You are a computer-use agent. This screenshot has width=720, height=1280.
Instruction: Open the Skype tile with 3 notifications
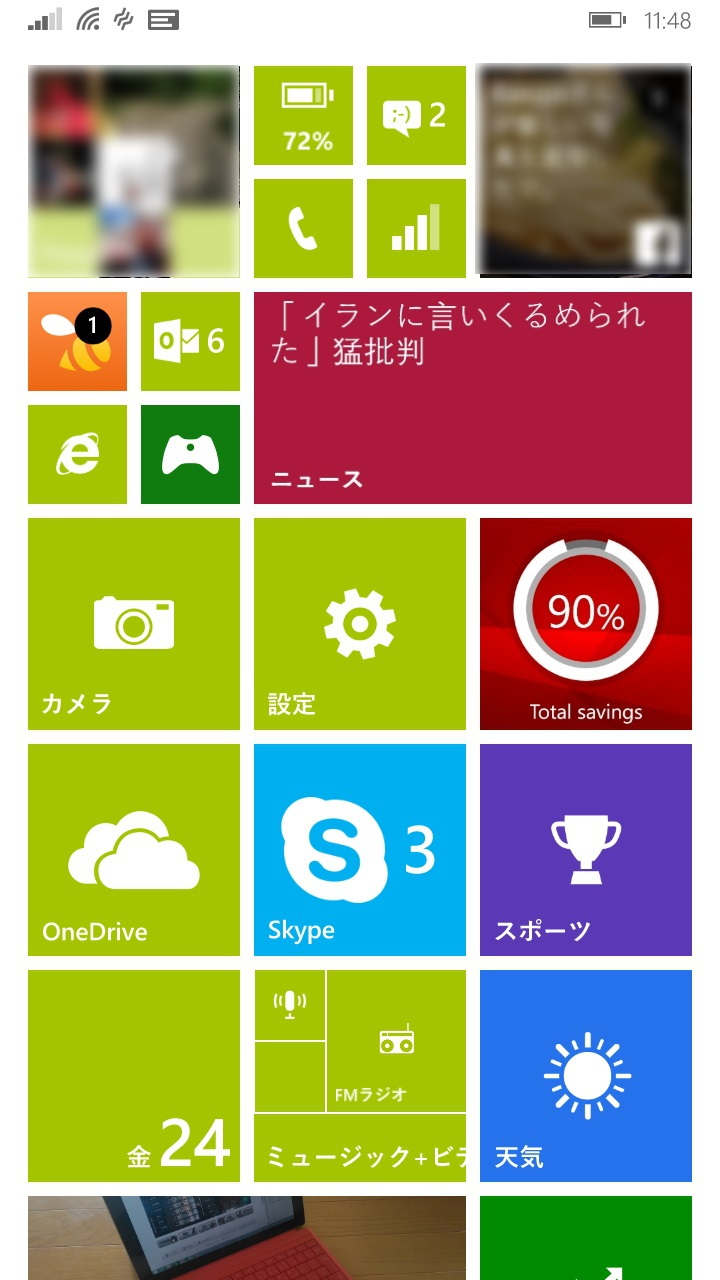click(x=360, y=848)
